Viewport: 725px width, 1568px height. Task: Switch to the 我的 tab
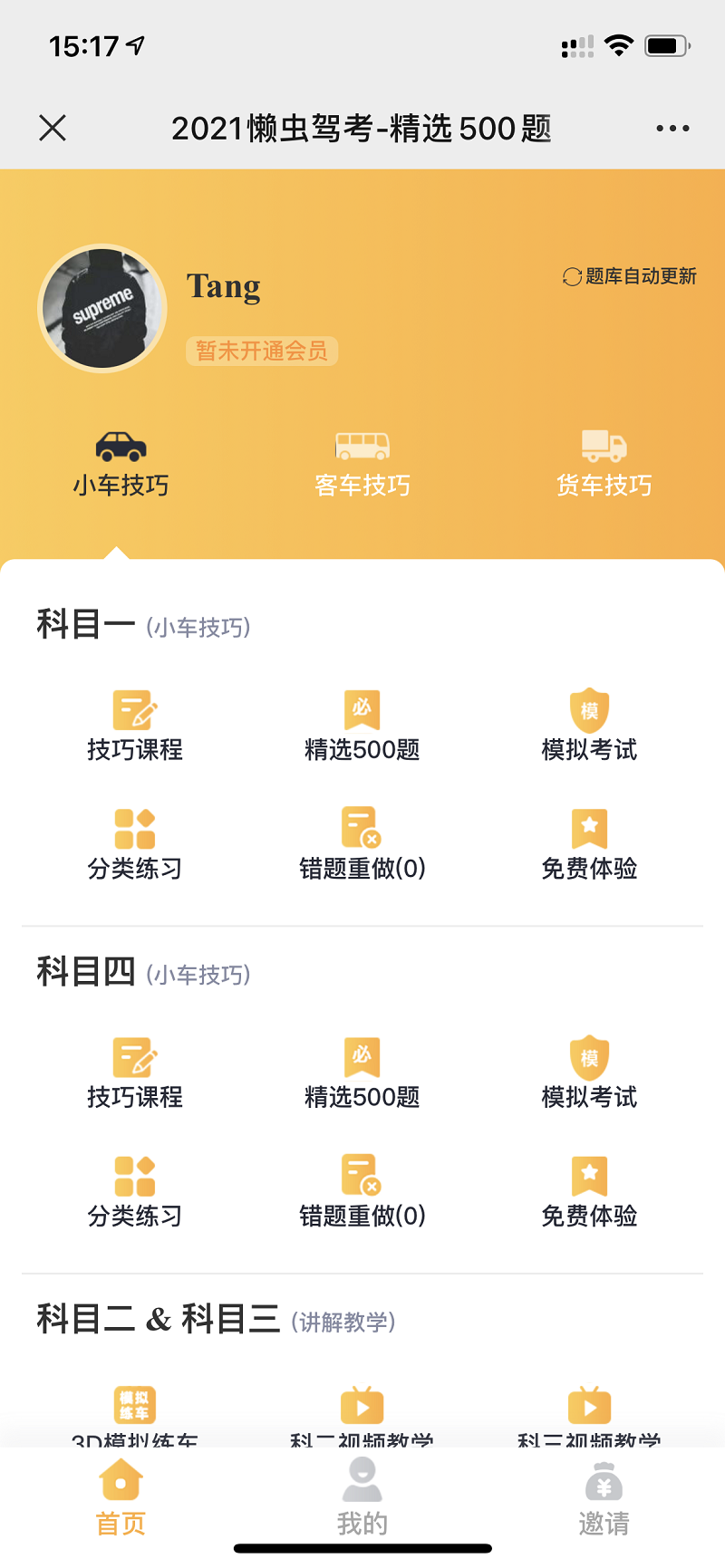[362, 1499]
